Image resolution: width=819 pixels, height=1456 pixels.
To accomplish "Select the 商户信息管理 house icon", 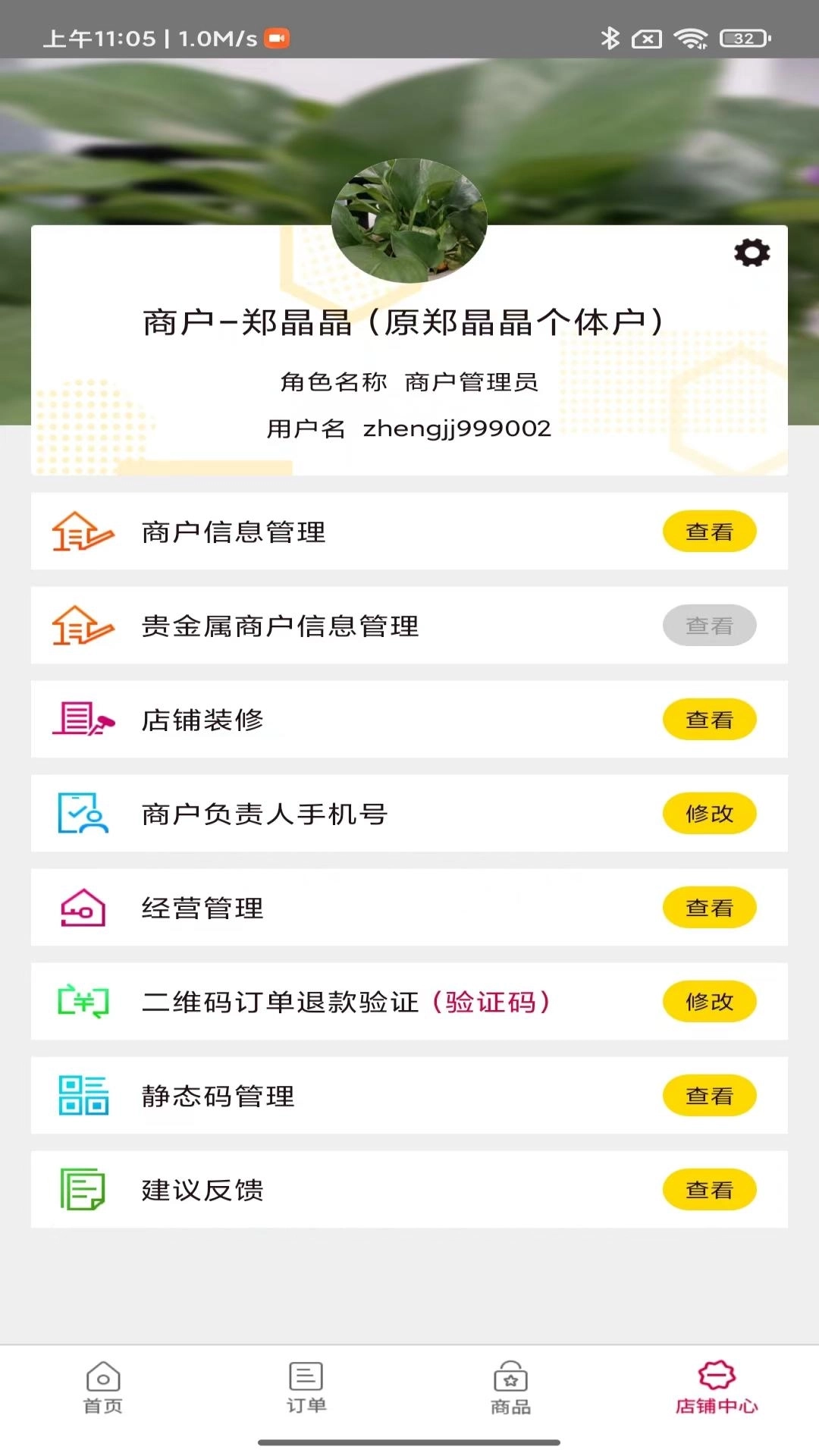I will 83,531.
